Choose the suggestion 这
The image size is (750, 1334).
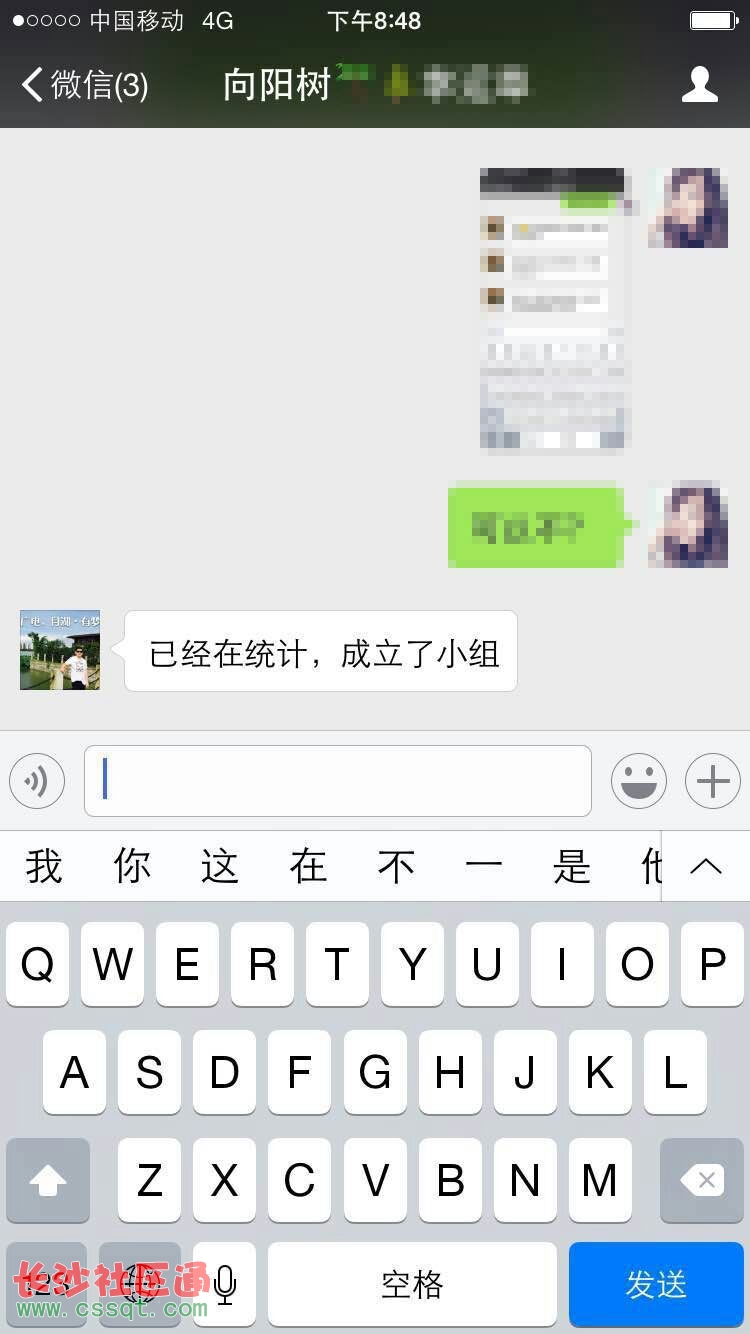[220, 866]
